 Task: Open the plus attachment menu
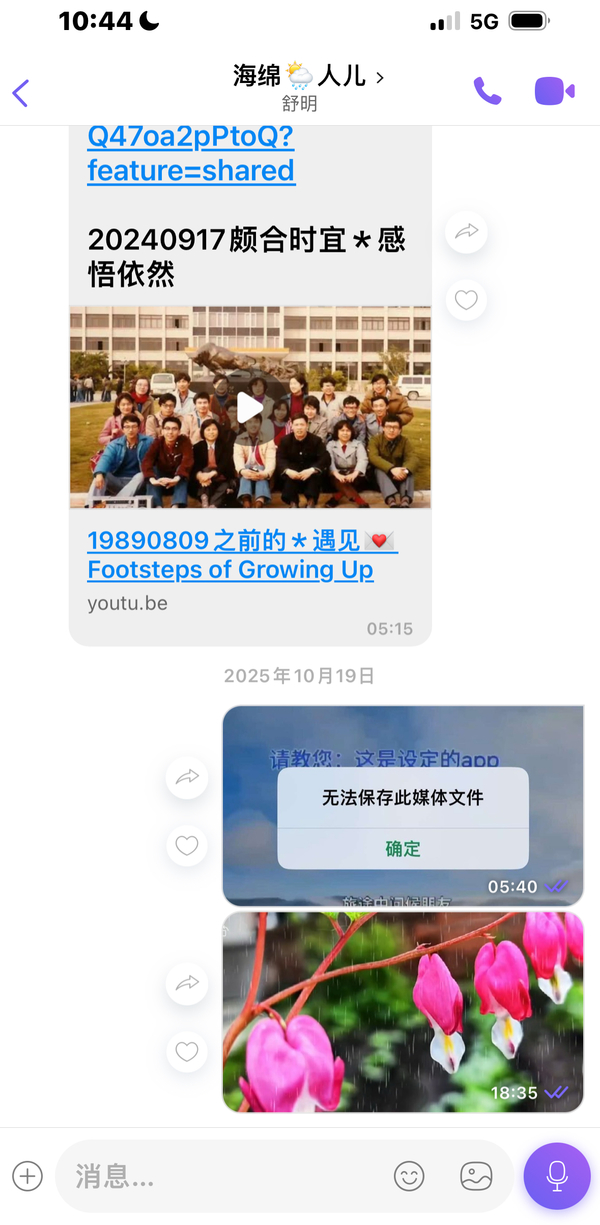point(27,1176)
